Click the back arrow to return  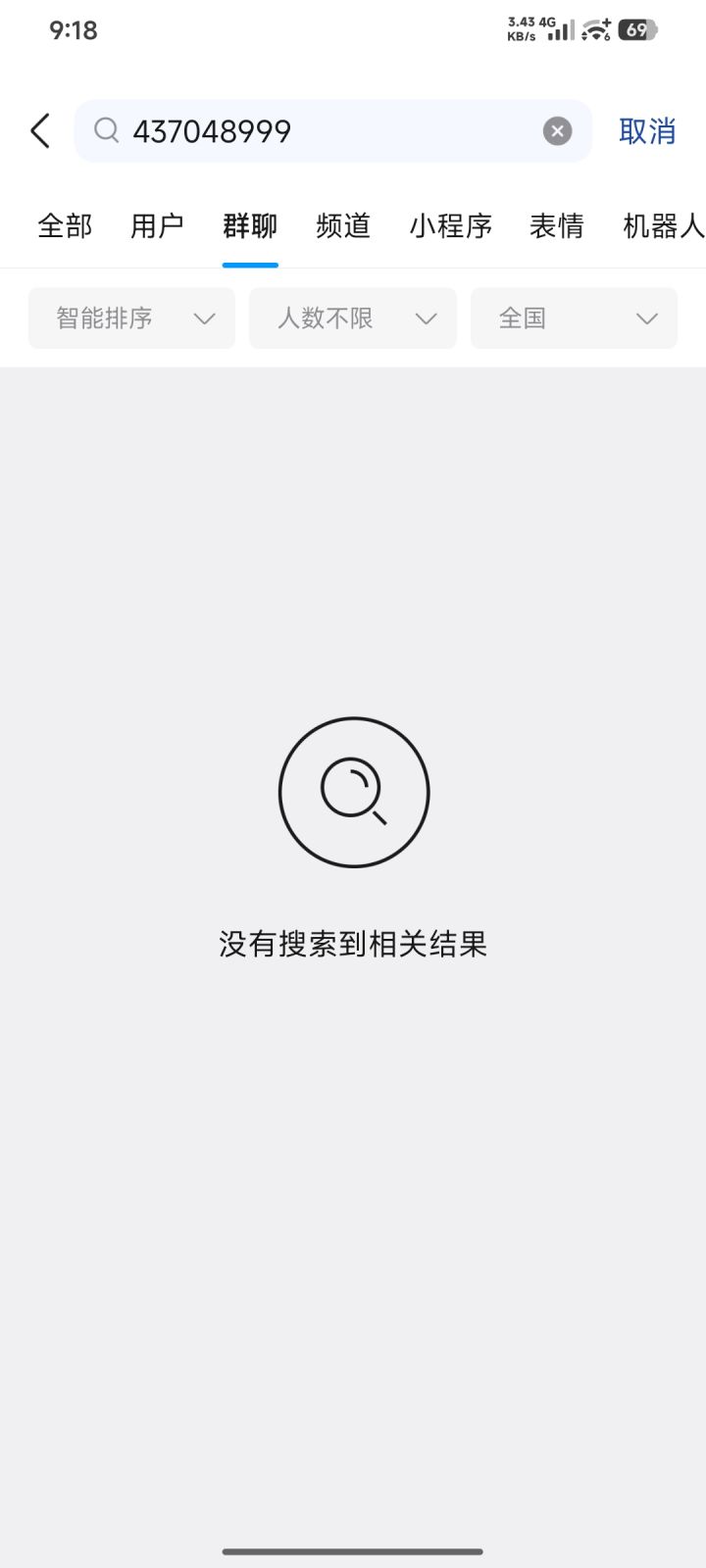[x=39, y=130]
